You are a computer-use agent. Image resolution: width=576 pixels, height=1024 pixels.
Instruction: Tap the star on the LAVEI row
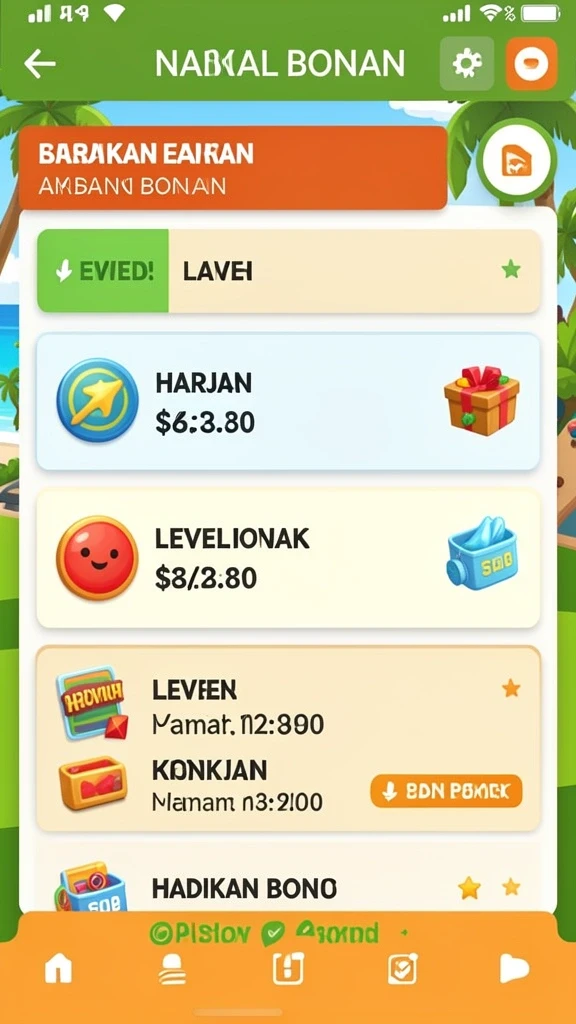pyautogui.click(x=511, y=269)
